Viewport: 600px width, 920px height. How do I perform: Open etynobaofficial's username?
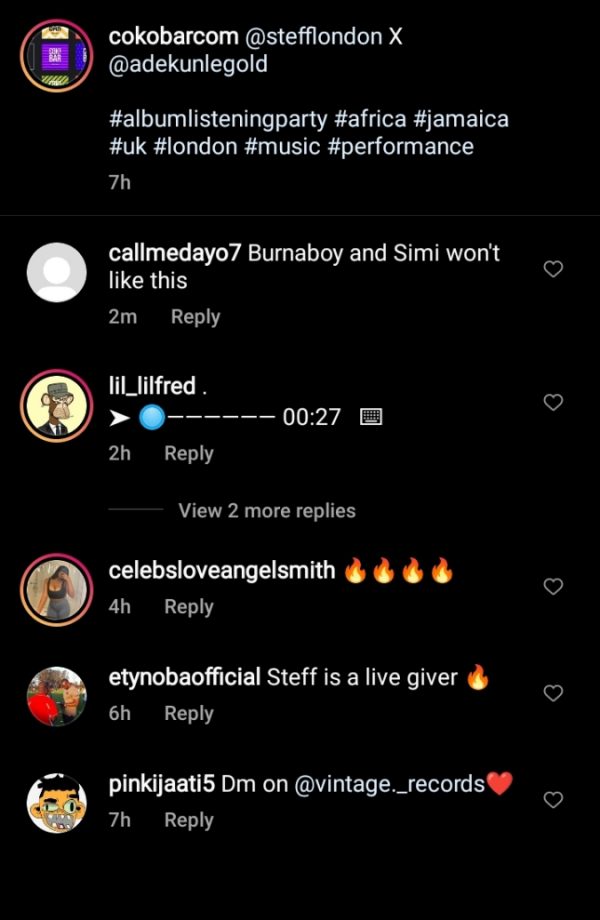[184, 677]
